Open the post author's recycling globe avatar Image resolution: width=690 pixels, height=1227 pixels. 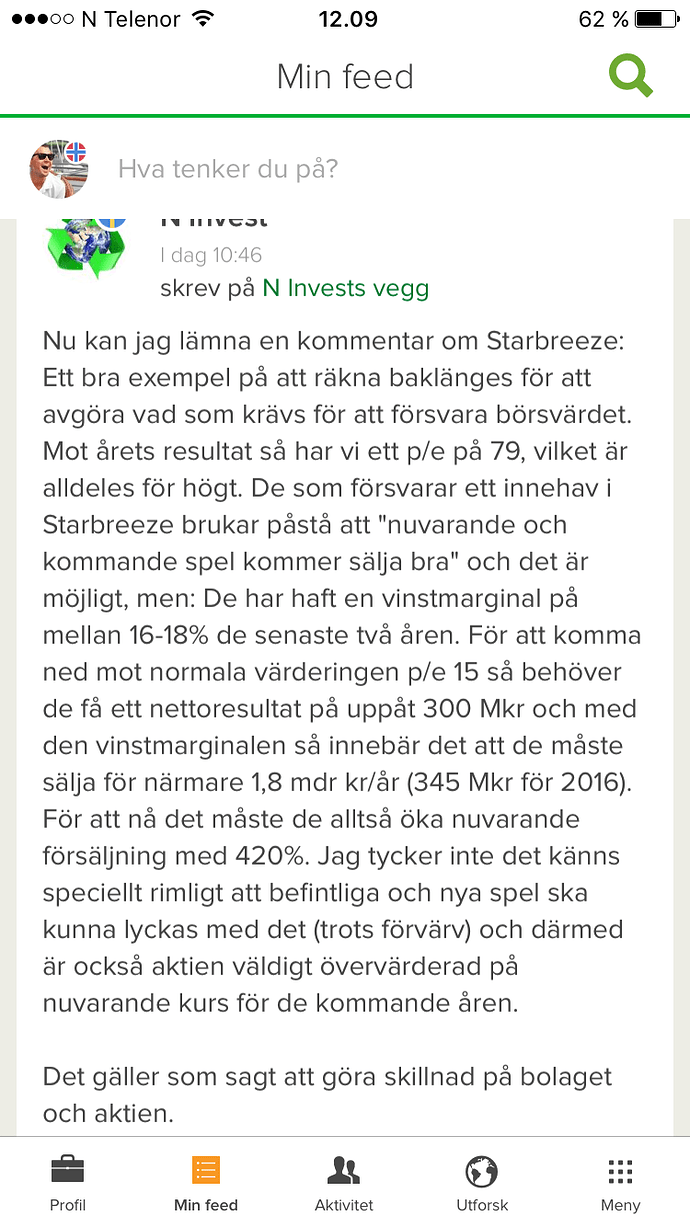(x=86, y=245)
